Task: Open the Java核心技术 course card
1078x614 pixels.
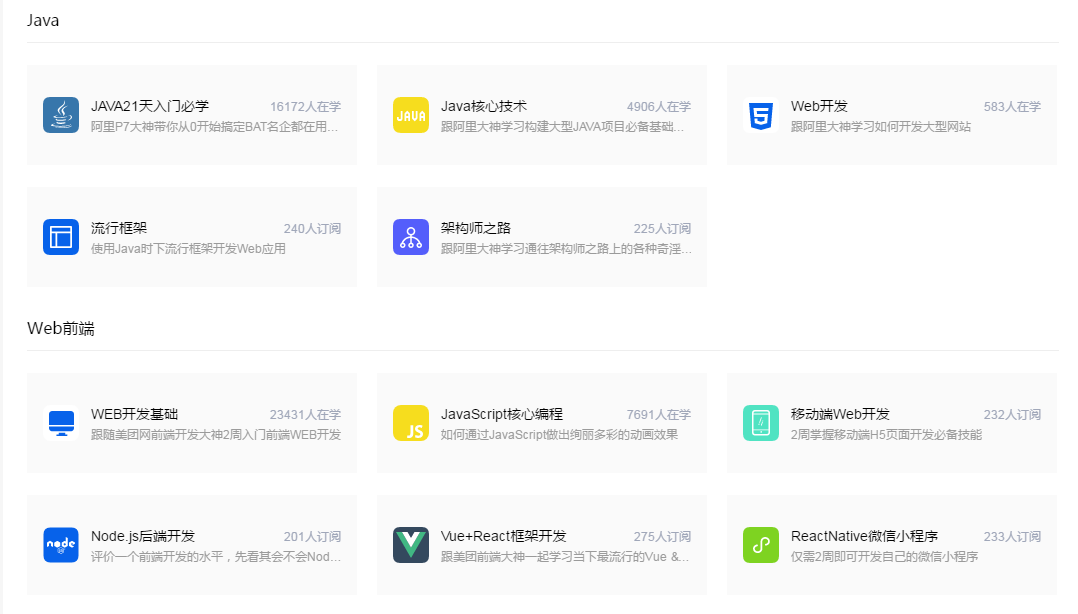Action: (541, 115)
